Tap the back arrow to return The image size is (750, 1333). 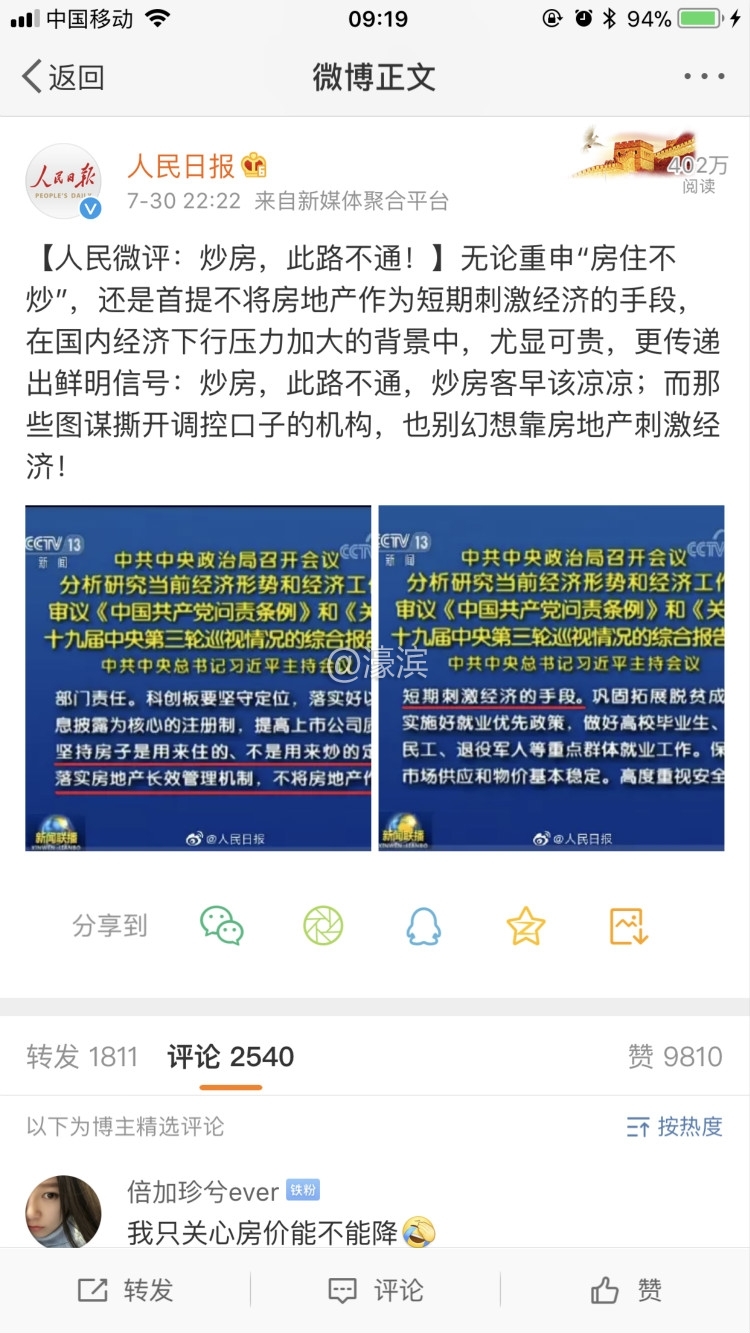pyautogui.click(x=30, y=75)
